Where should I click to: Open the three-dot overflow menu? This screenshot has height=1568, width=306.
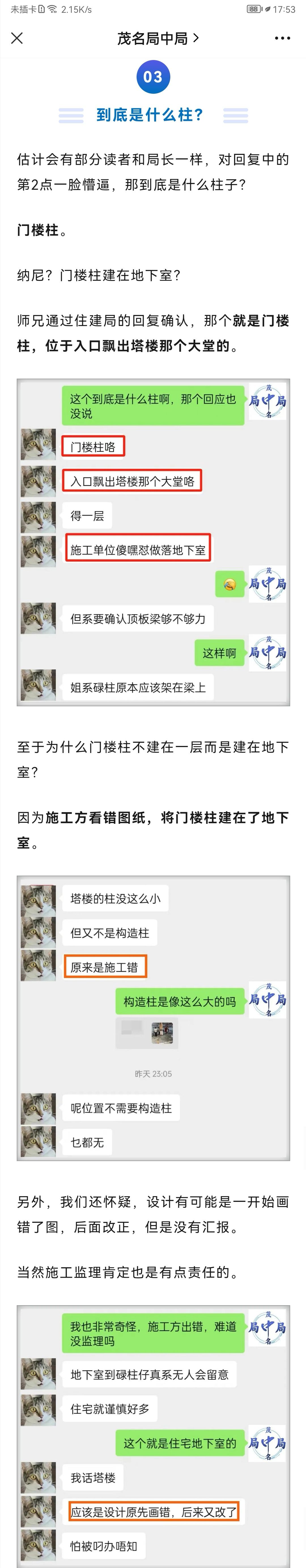[282, 38]
